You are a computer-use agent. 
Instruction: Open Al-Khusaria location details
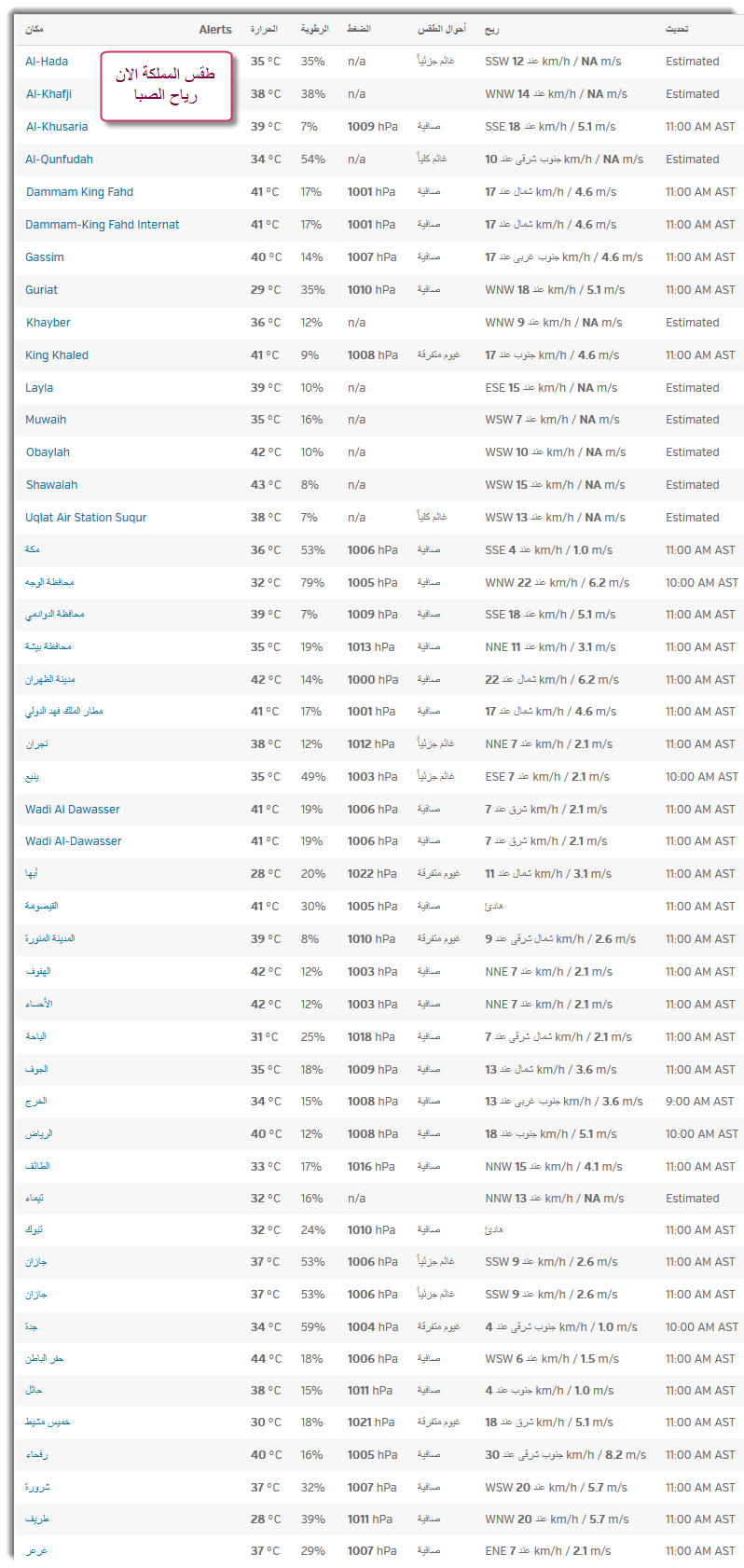coord(57,127)
